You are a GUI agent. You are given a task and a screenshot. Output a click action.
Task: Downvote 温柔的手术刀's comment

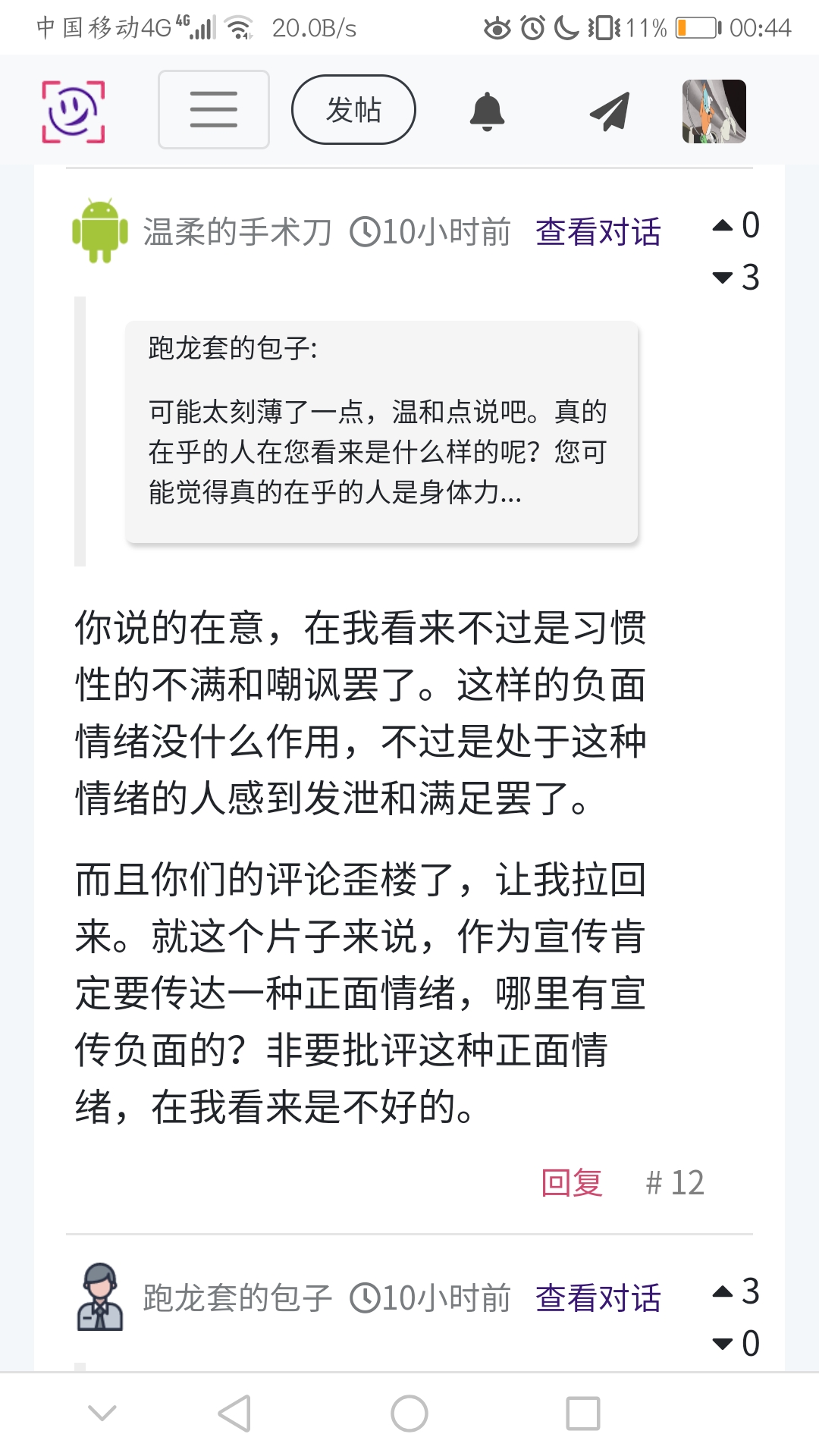coord(723,278)
